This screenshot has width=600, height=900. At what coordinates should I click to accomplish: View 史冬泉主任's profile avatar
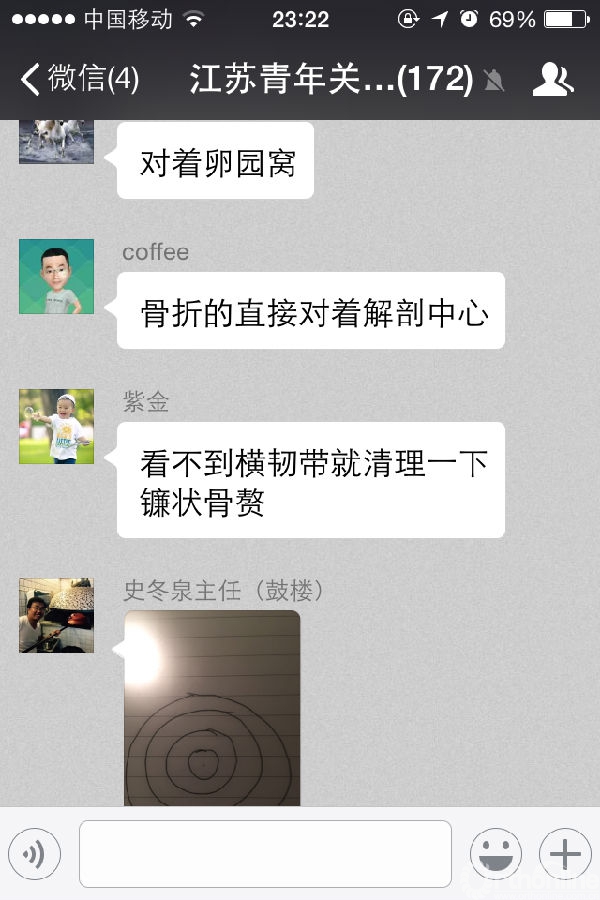tap(56, 615)
